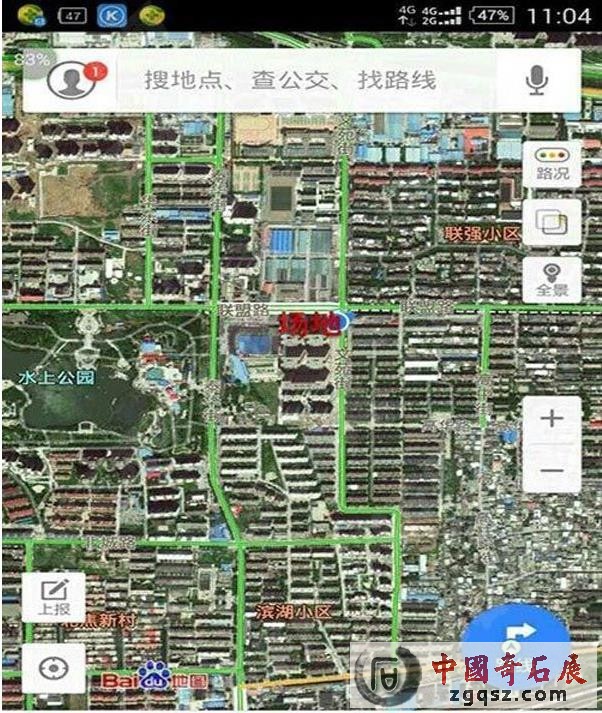Zoom out with the minus button
Screen dimensions: 602x713
point(552,471)
